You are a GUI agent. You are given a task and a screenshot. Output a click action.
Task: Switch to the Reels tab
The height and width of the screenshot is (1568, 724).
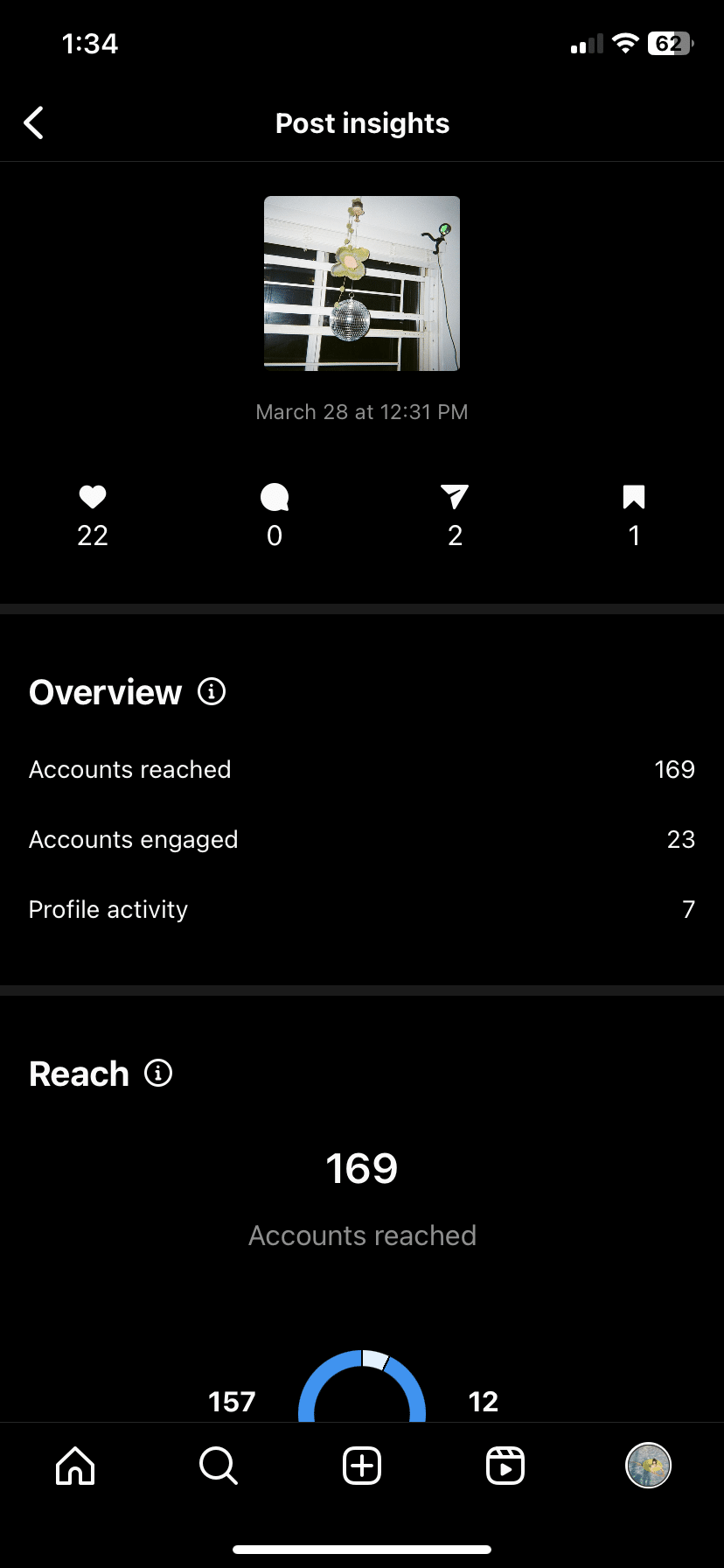click(505, 1465)
